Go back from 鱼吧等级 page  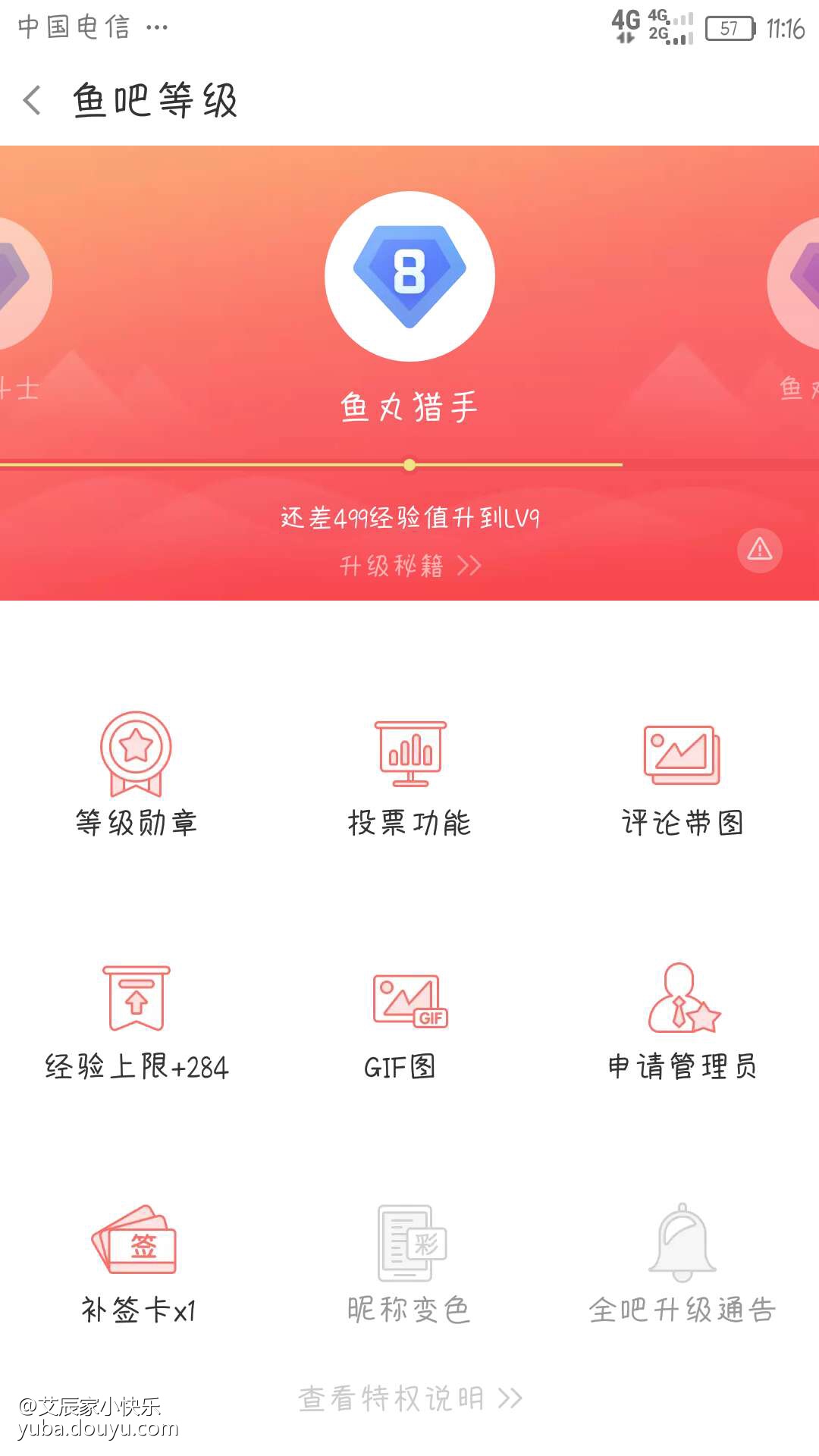(x=32, y=100)
